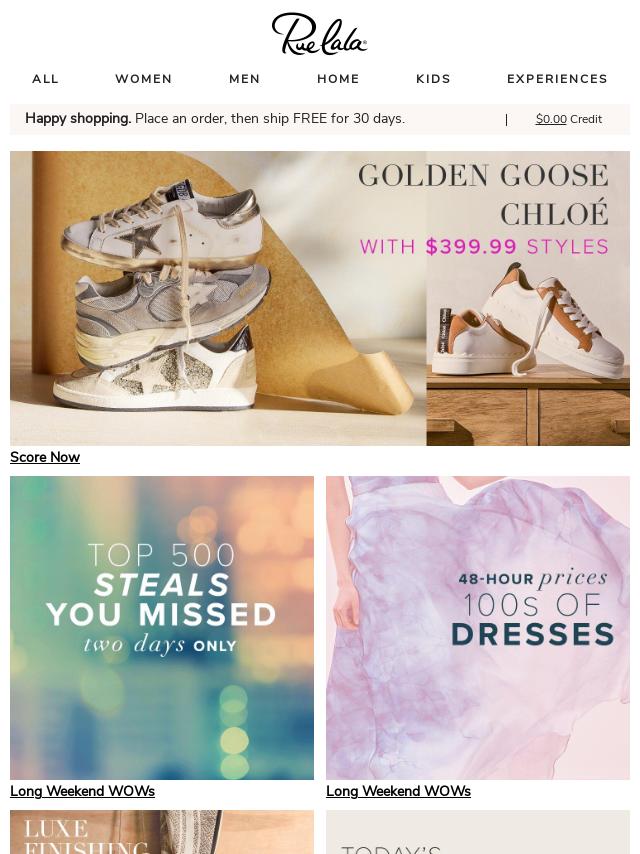Tap the $0.00 Credit link
Viewport: 640px width, 854px height.
(568, 119)
